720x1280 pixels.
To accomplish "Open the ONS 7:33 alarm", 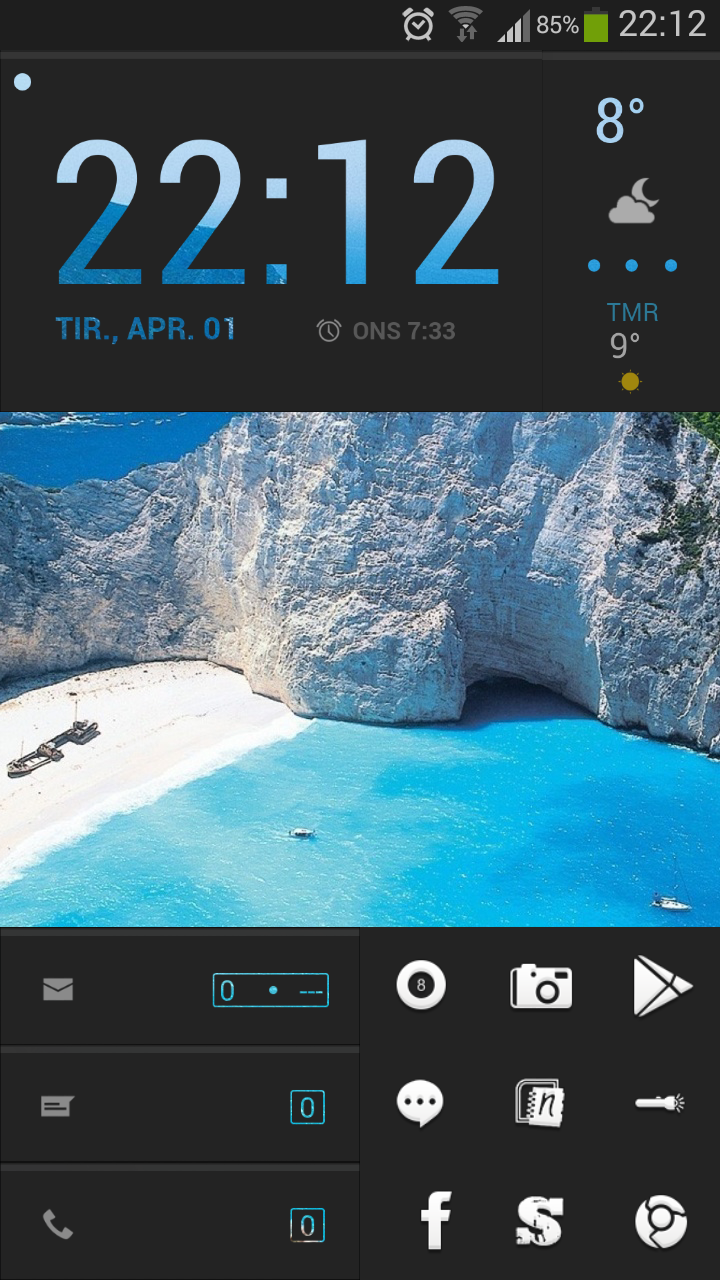I will coord(386,331).
